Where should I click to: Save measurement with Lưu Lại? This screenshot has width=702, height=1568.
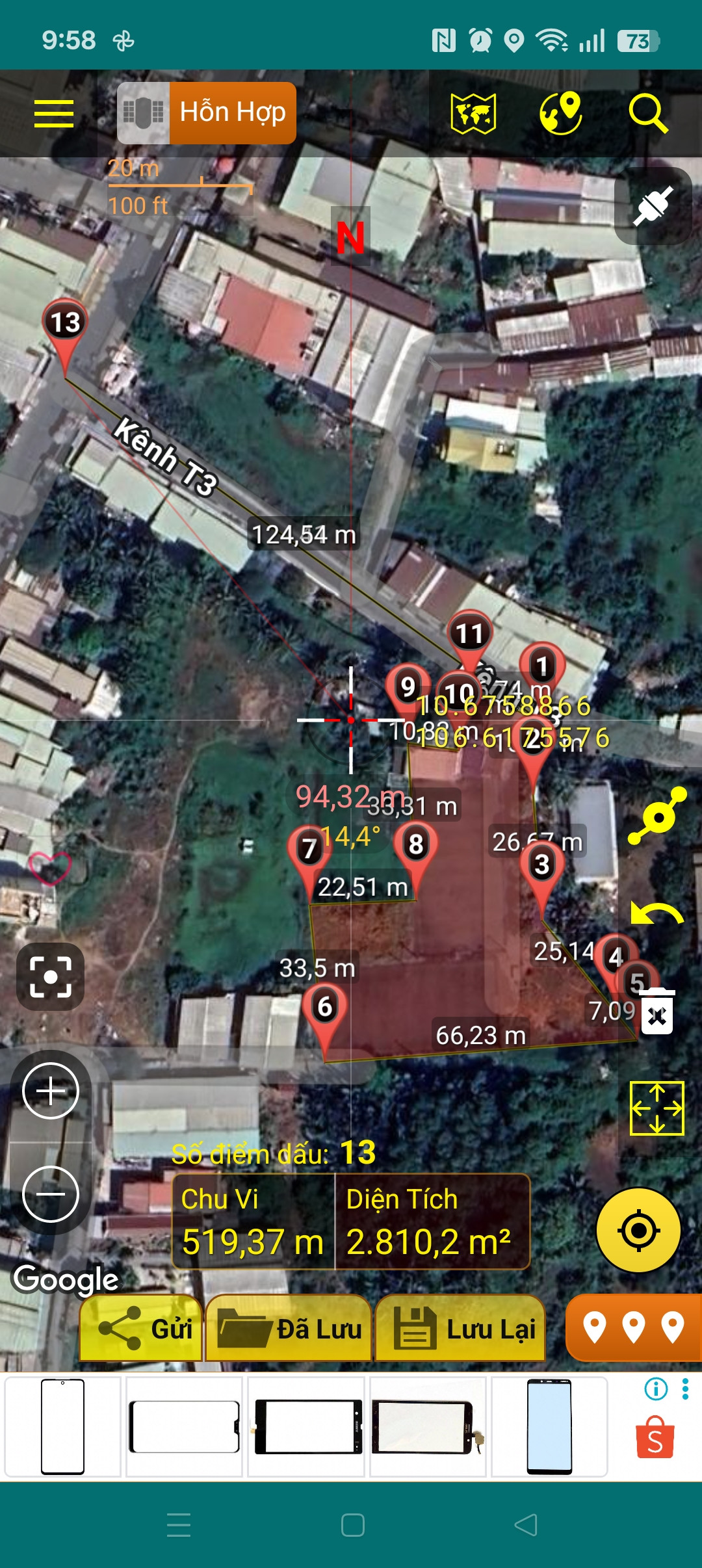460,1329
